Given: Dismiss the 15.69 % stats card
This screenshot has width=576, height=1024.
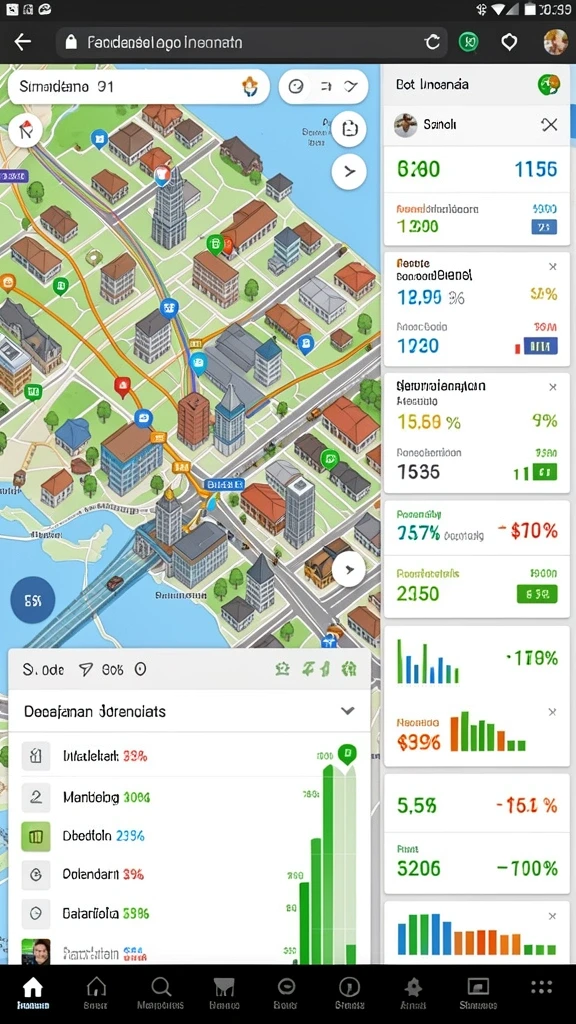Looking at the screenshot, I should coord(552,387).
